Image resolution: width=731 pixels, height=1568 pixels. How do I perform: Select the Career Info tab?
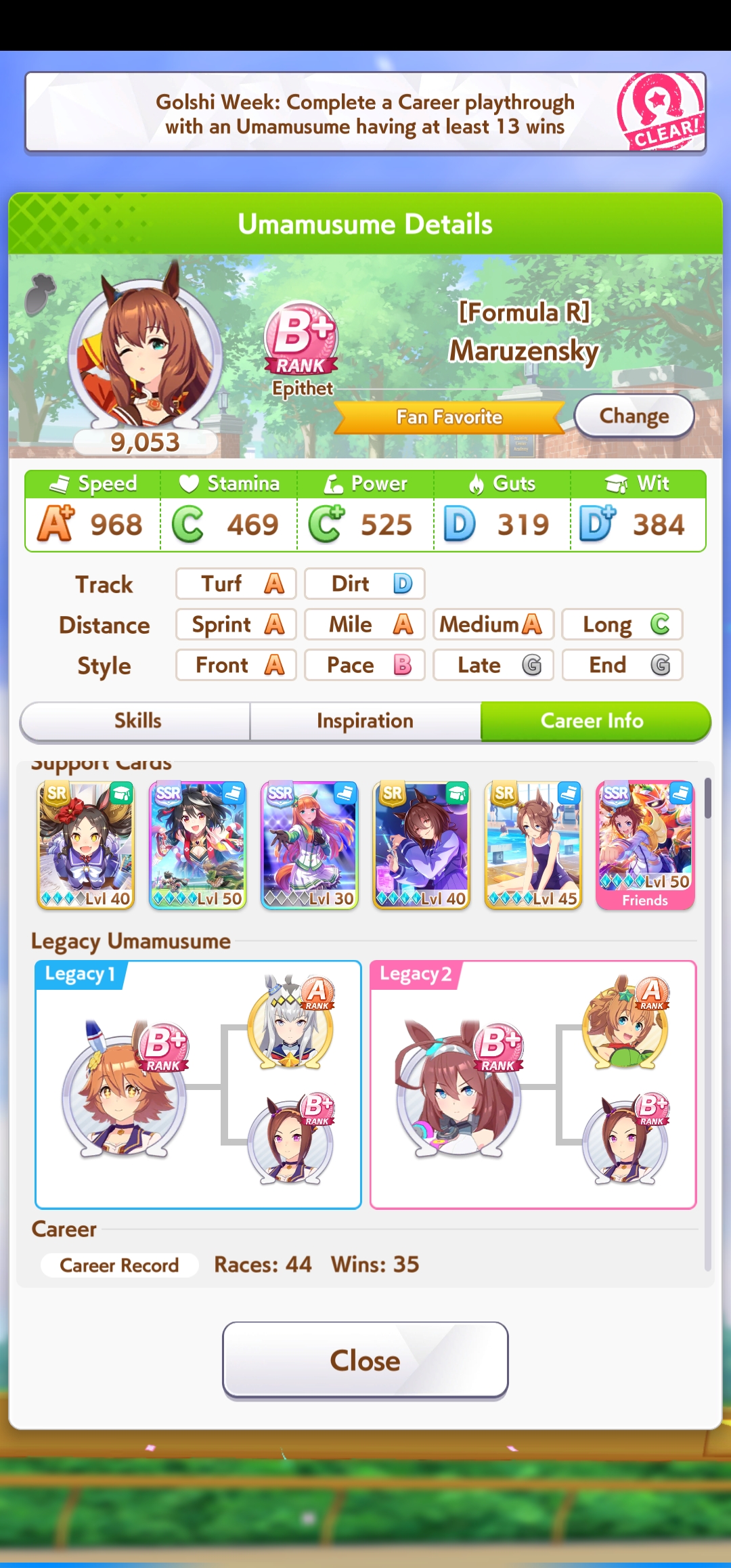pos(592,721)
